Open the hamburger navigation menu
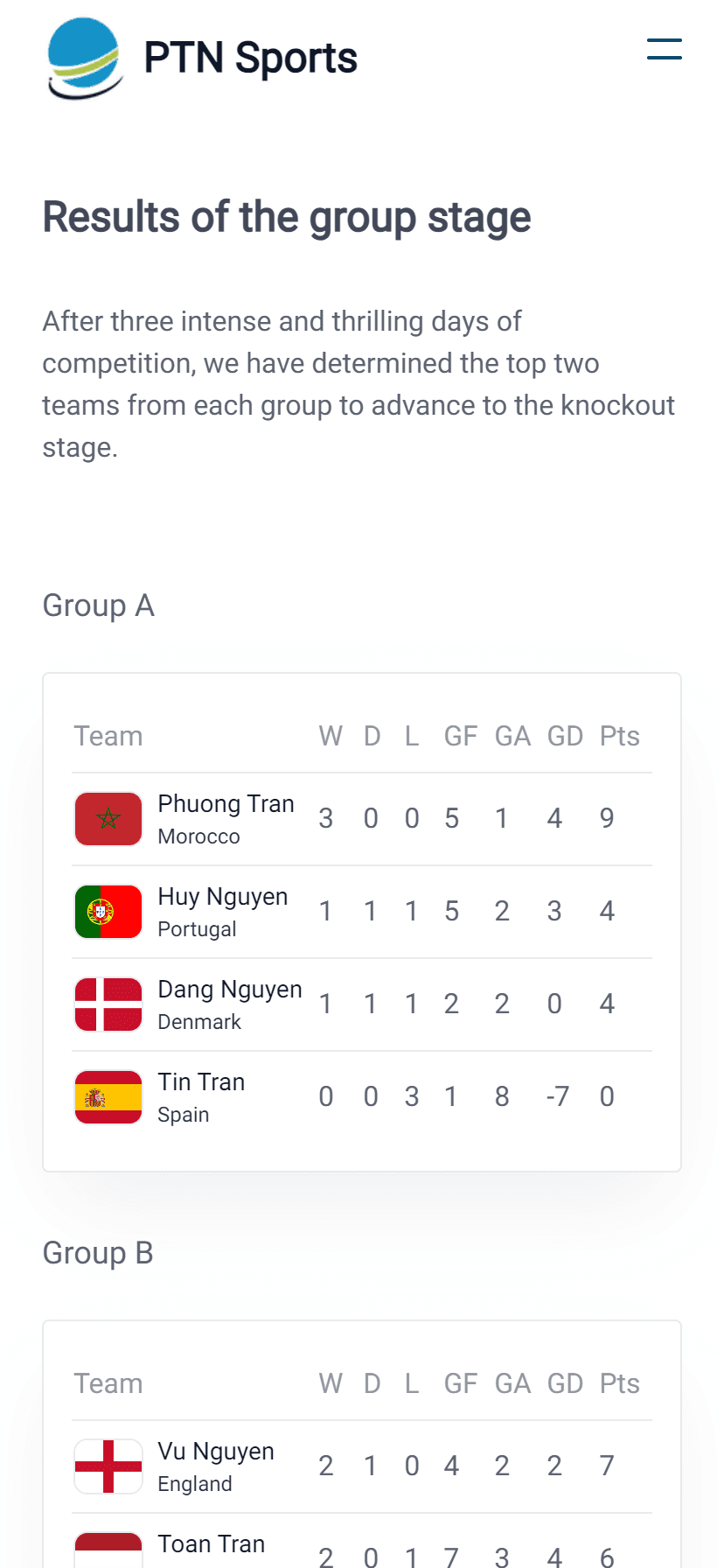Viewport: 724px width, 1568px height. [x=664, y=49]
